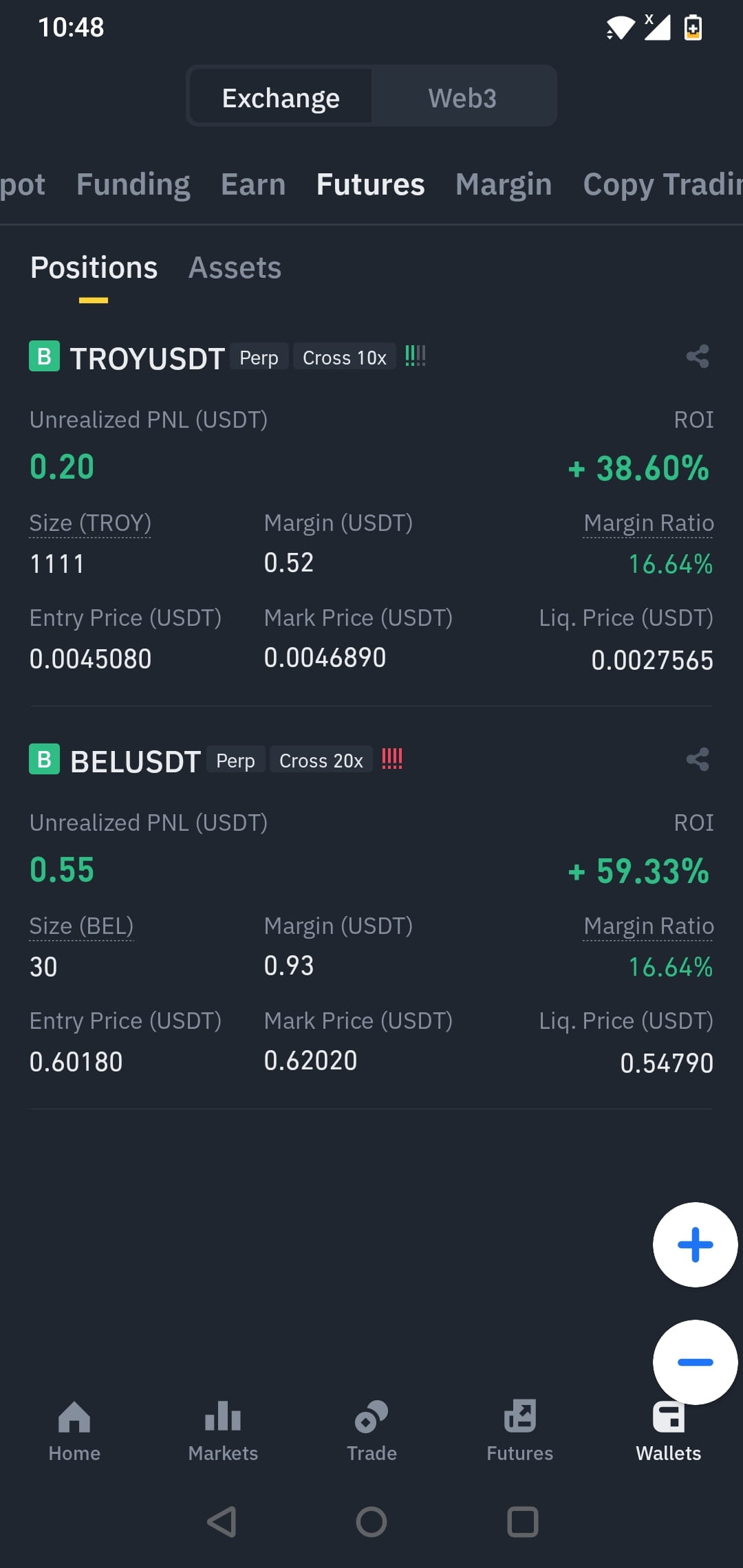743x1568 pixels.
Task: Switch to the Web3 segment
Action: point(462,98)
